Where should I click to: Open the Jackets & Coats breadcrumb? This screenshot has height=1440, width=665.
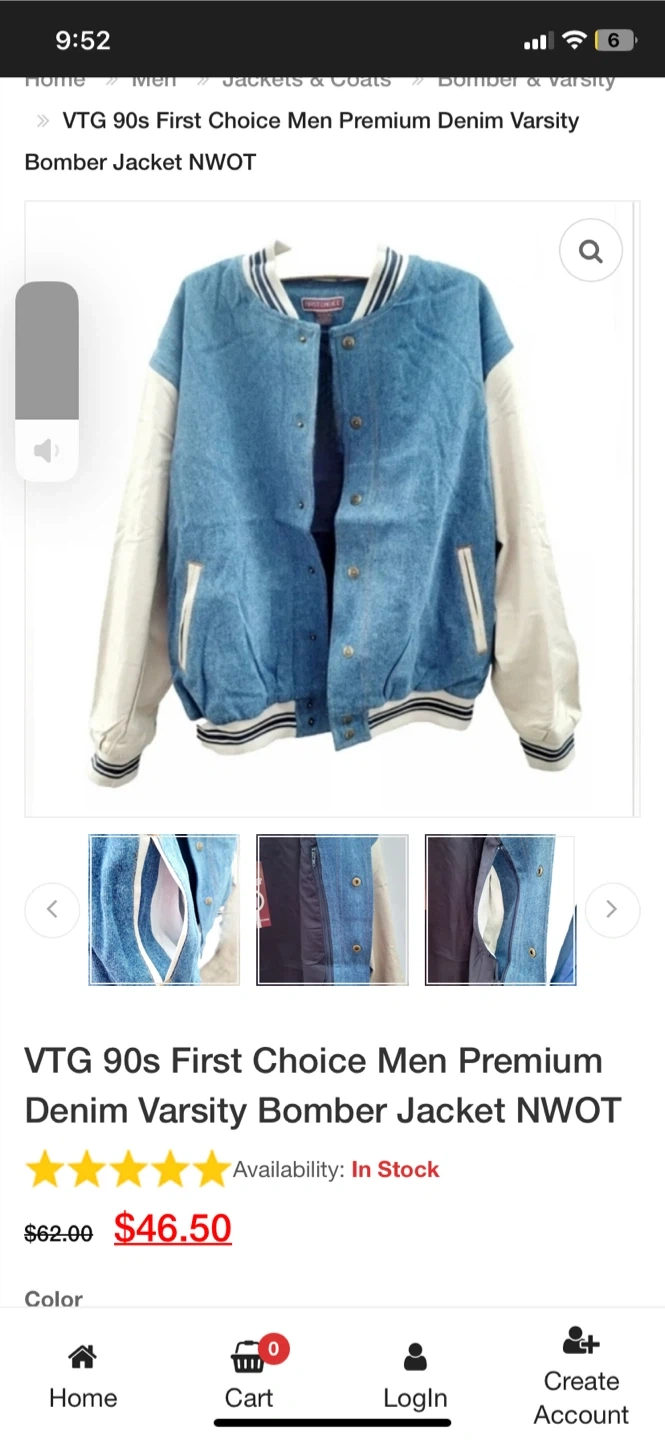(306, 80)
